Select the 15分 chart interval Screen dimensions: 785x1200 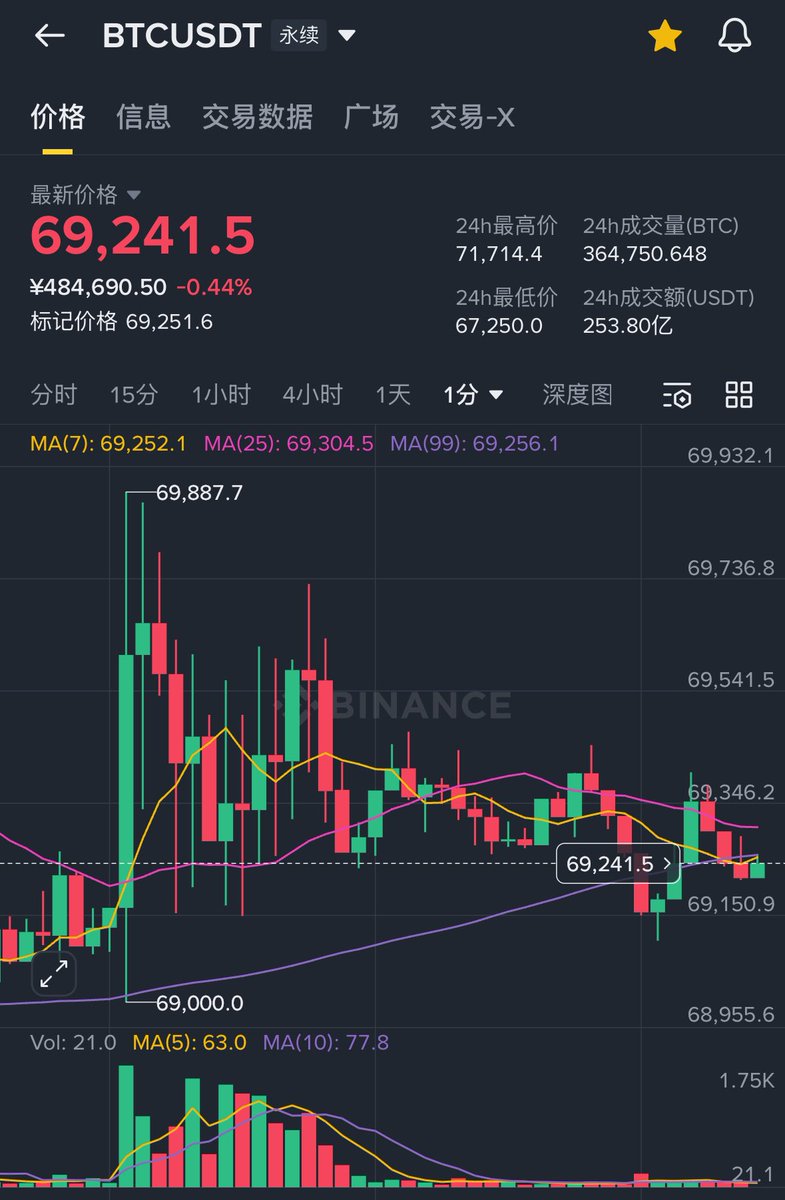[x=133, y=394]
